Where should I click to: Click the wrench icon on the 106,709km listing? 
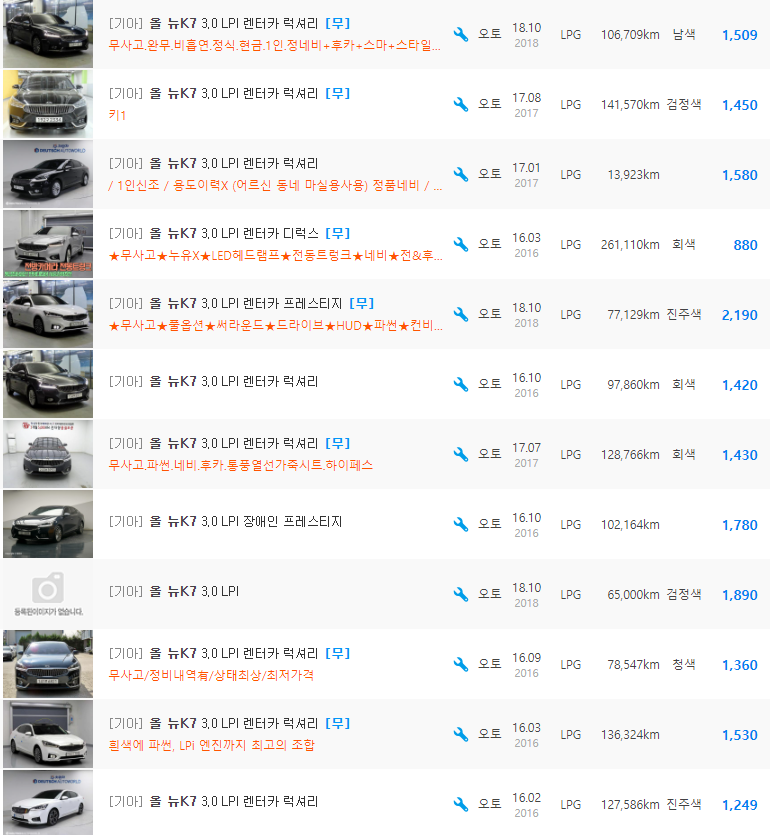click(x=461, y=33)
